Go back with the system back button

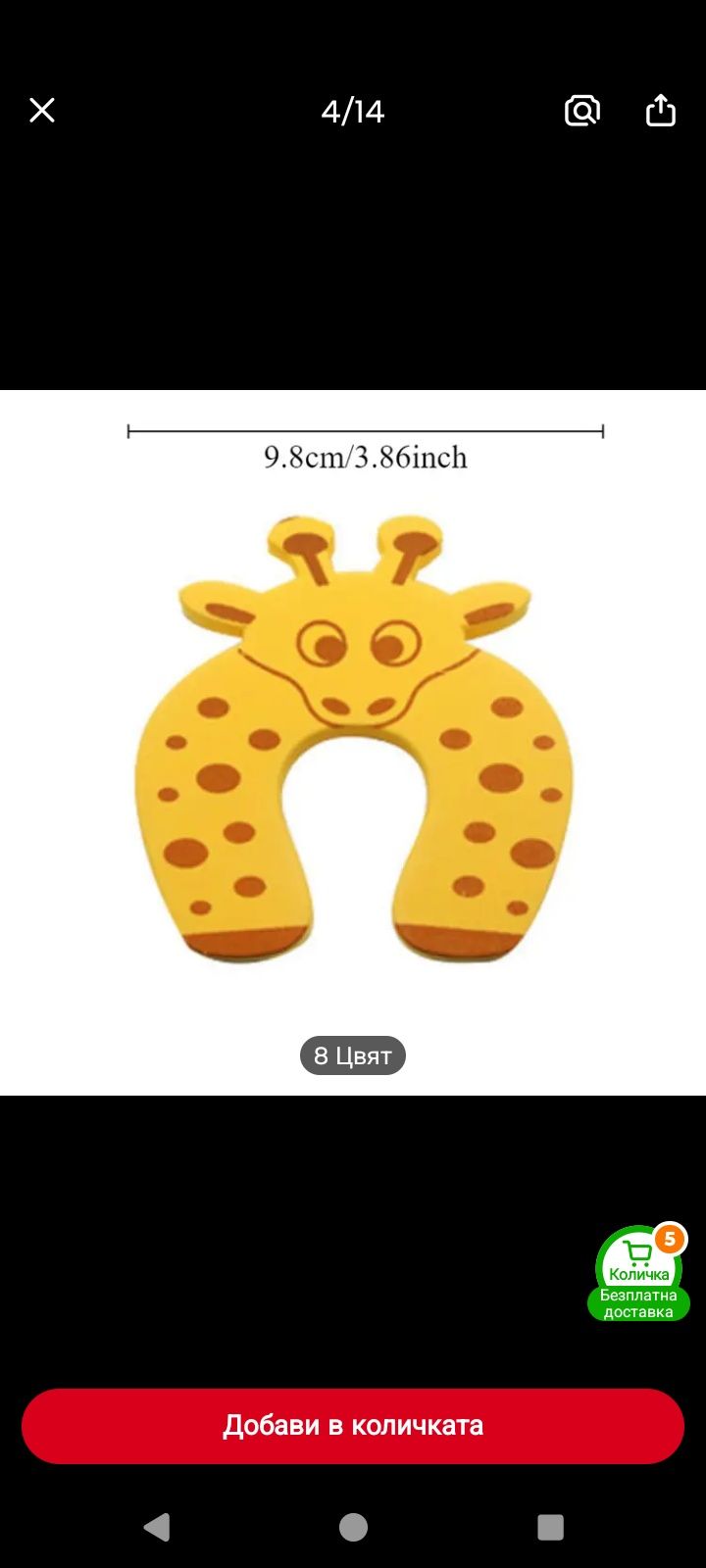click(157, 1527)
